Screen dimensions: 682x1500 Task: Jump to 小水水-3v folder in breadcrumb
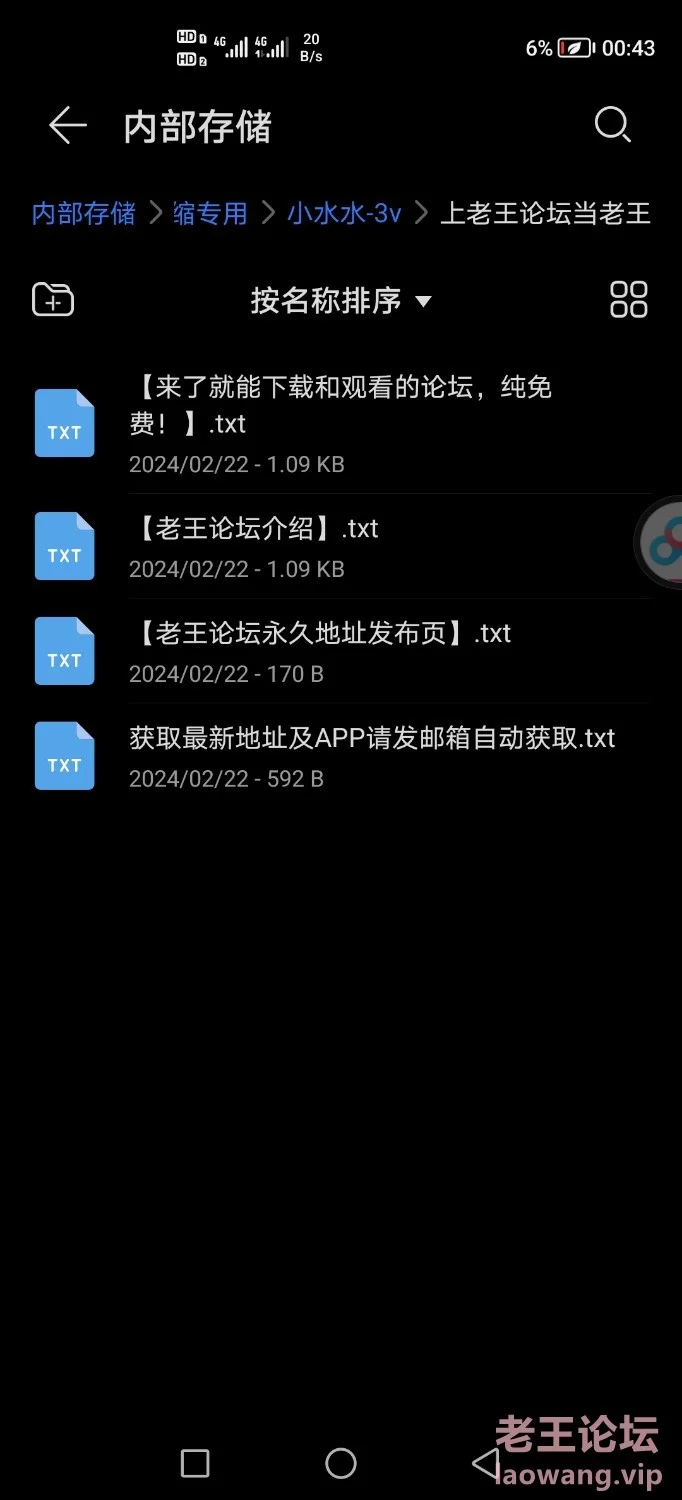pos(344,213)
